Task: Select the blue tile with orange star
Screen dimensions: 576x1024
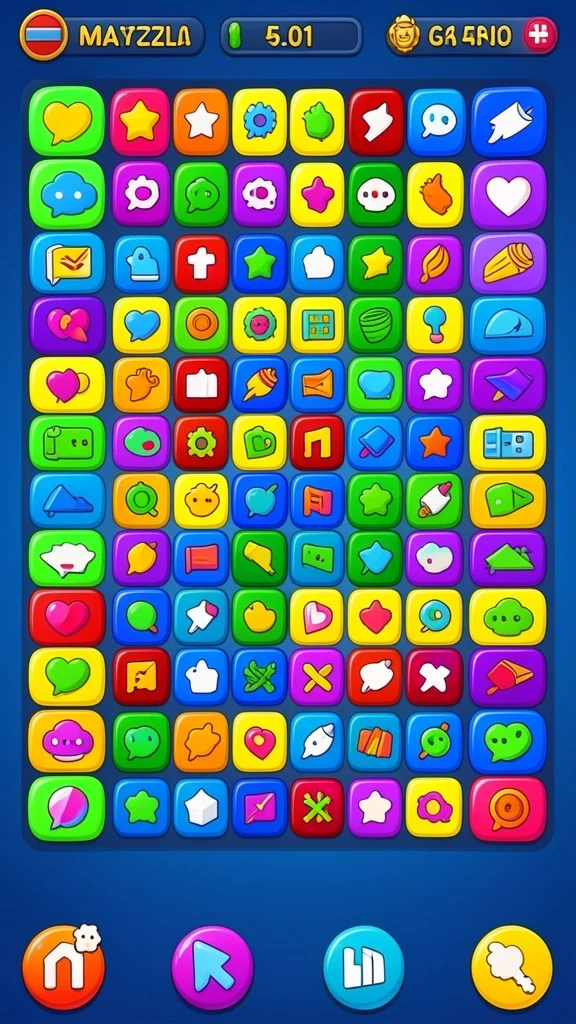Action: (x=434, y=443)
